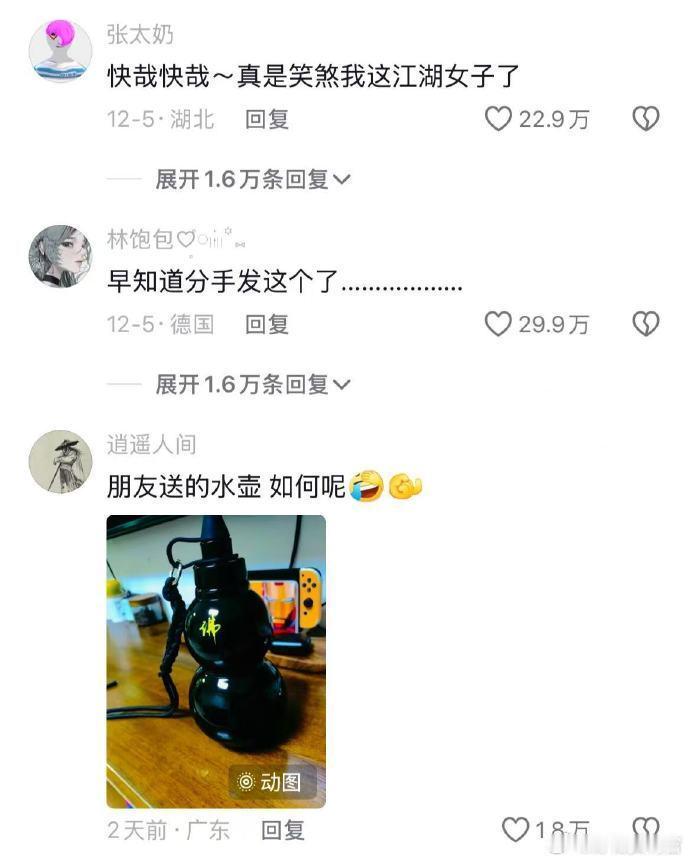690x862 pixels.
Task: Dislike 张太奶's comment with broken heart
Action: click(645, 119)
